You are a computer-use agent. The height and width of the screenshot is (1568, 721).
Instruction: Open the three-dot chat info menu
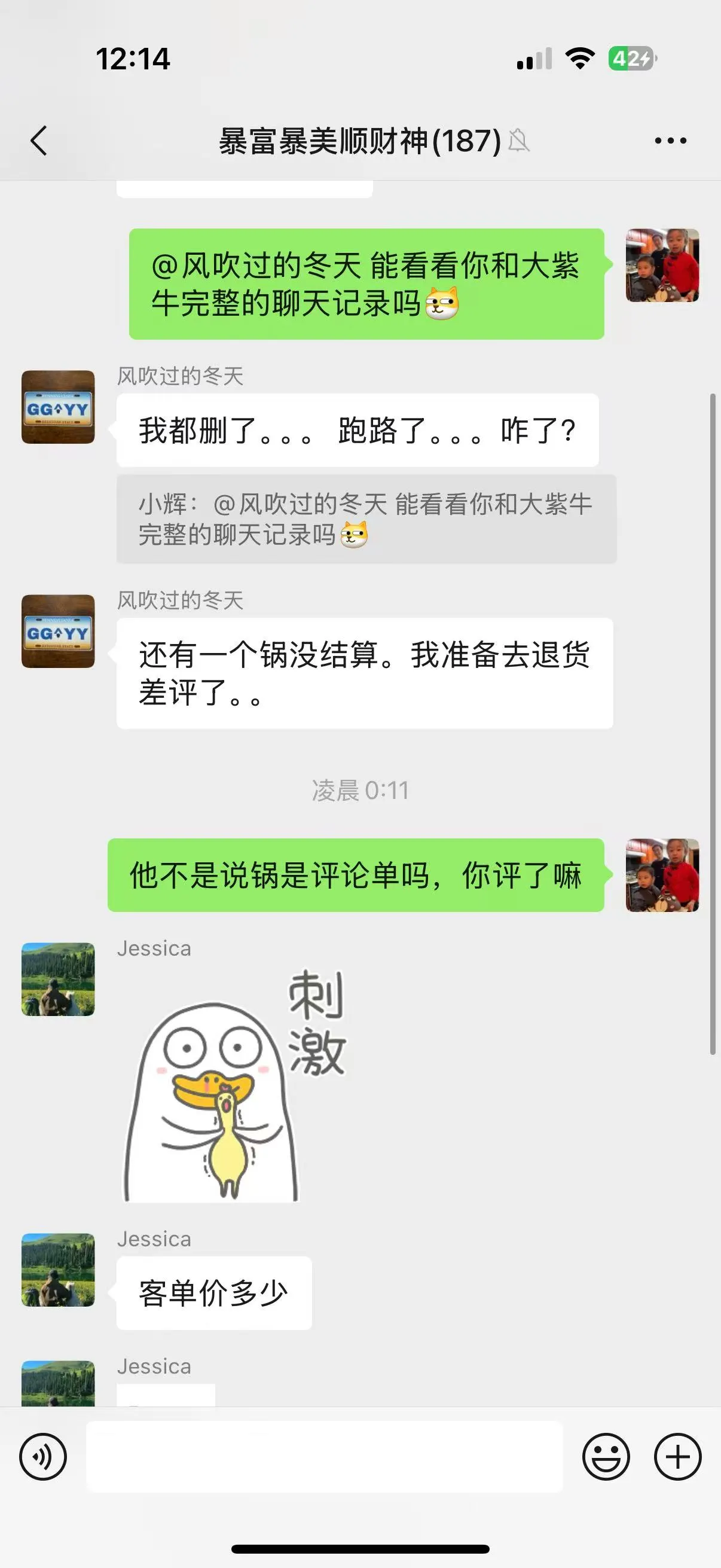[x=670, y=141]
